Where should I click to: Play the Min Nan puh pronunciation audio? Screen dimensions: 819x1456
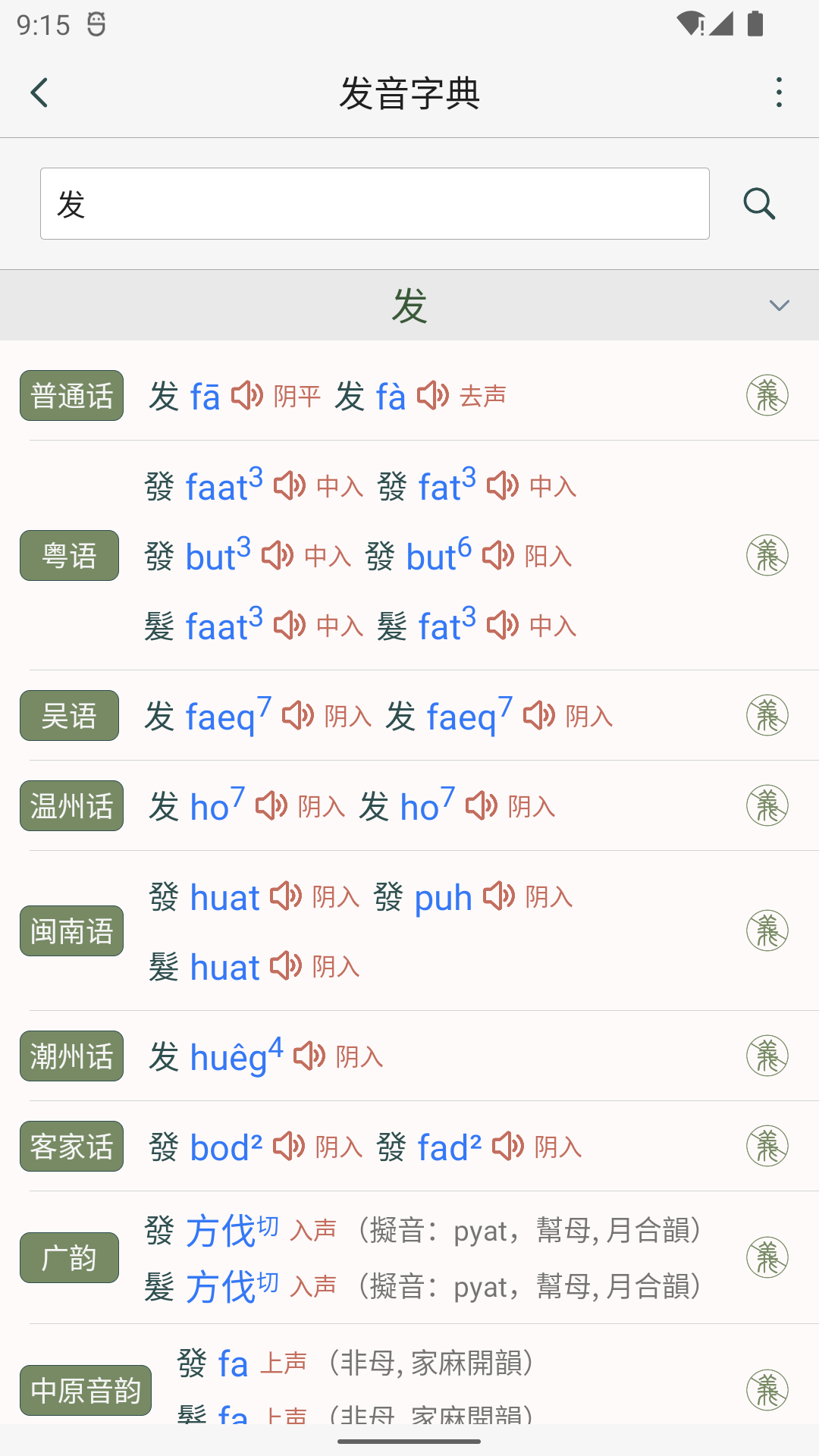[x=499, y=896]
